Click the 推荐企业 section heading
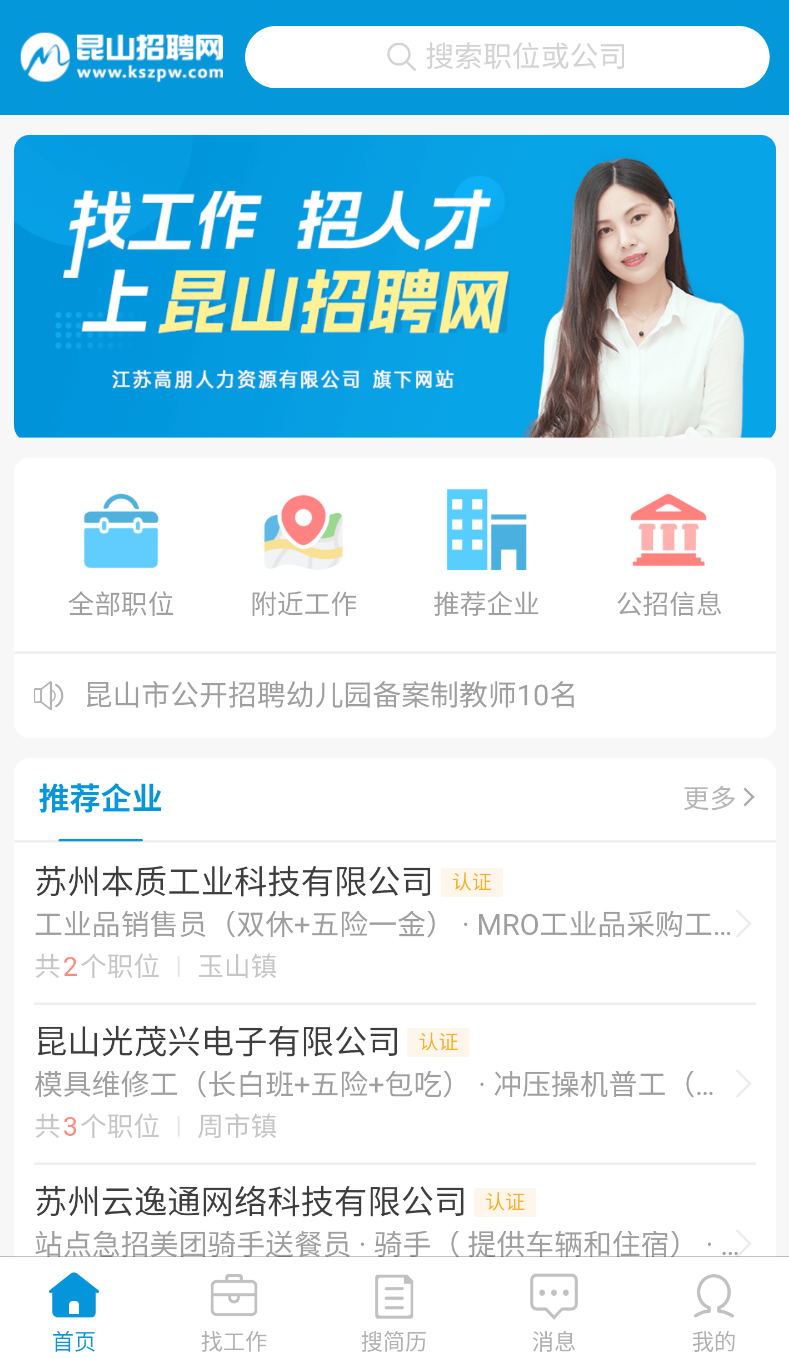 coord(100,799)
